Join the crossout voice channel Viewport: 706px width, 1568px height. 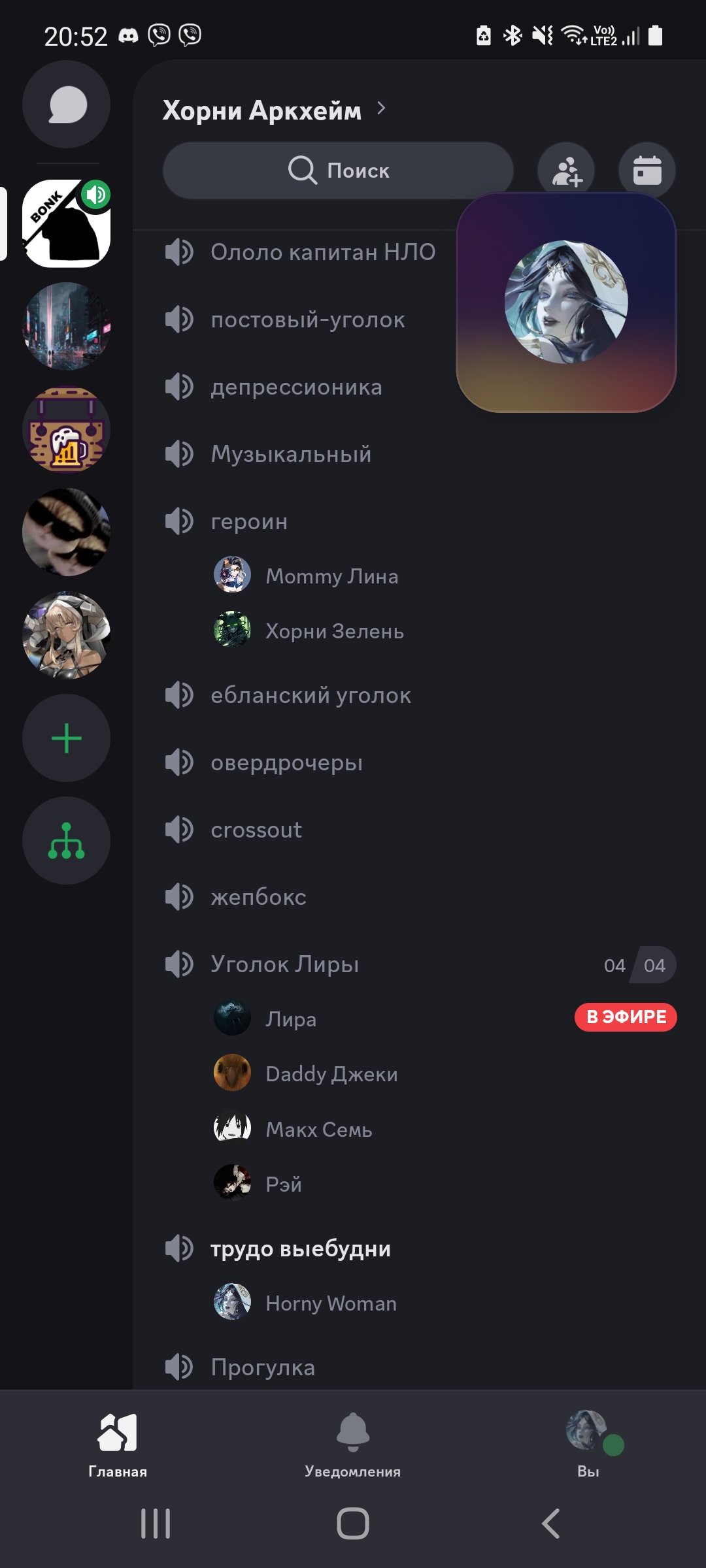[x=256, y=830]
